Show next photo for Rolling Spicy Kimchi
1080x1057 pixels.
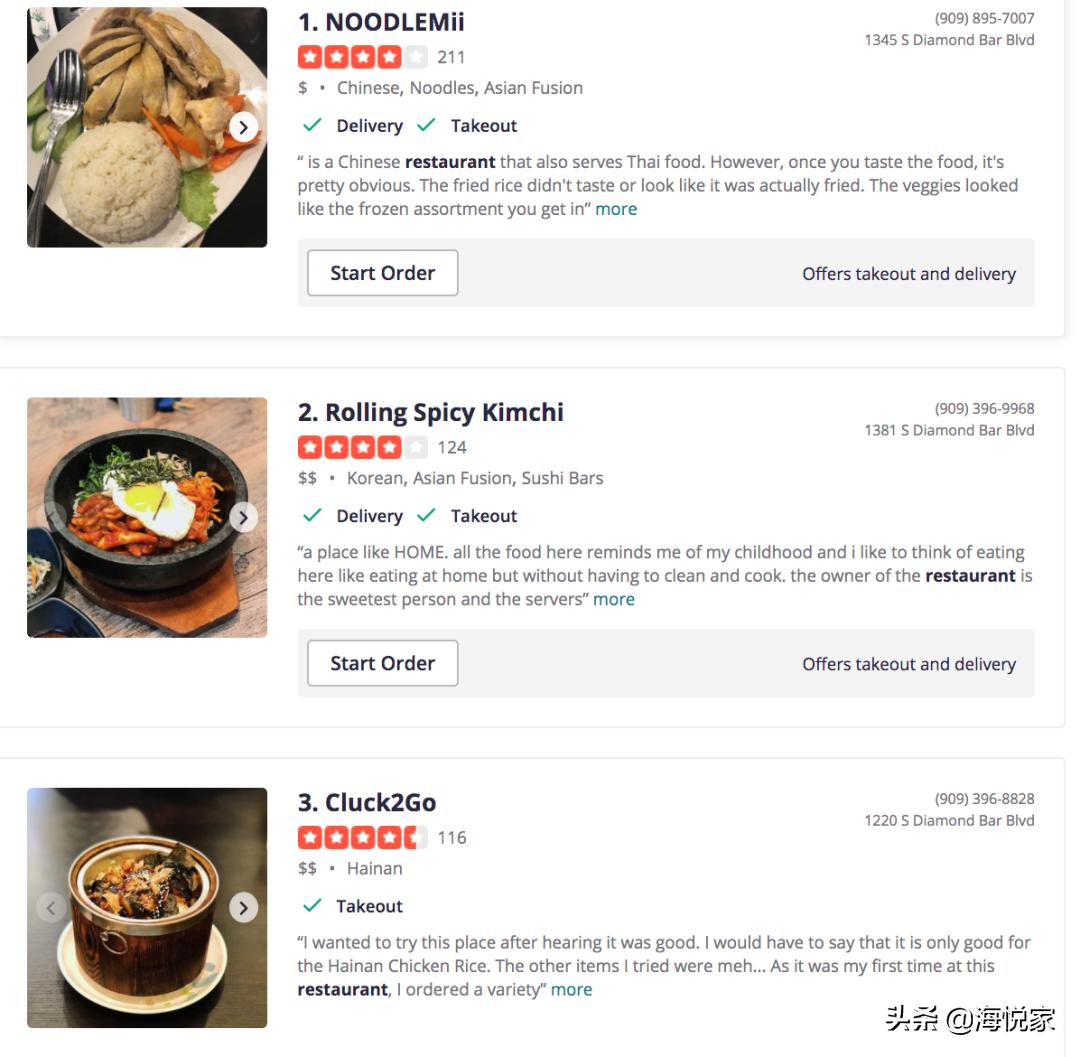(243, 517)
